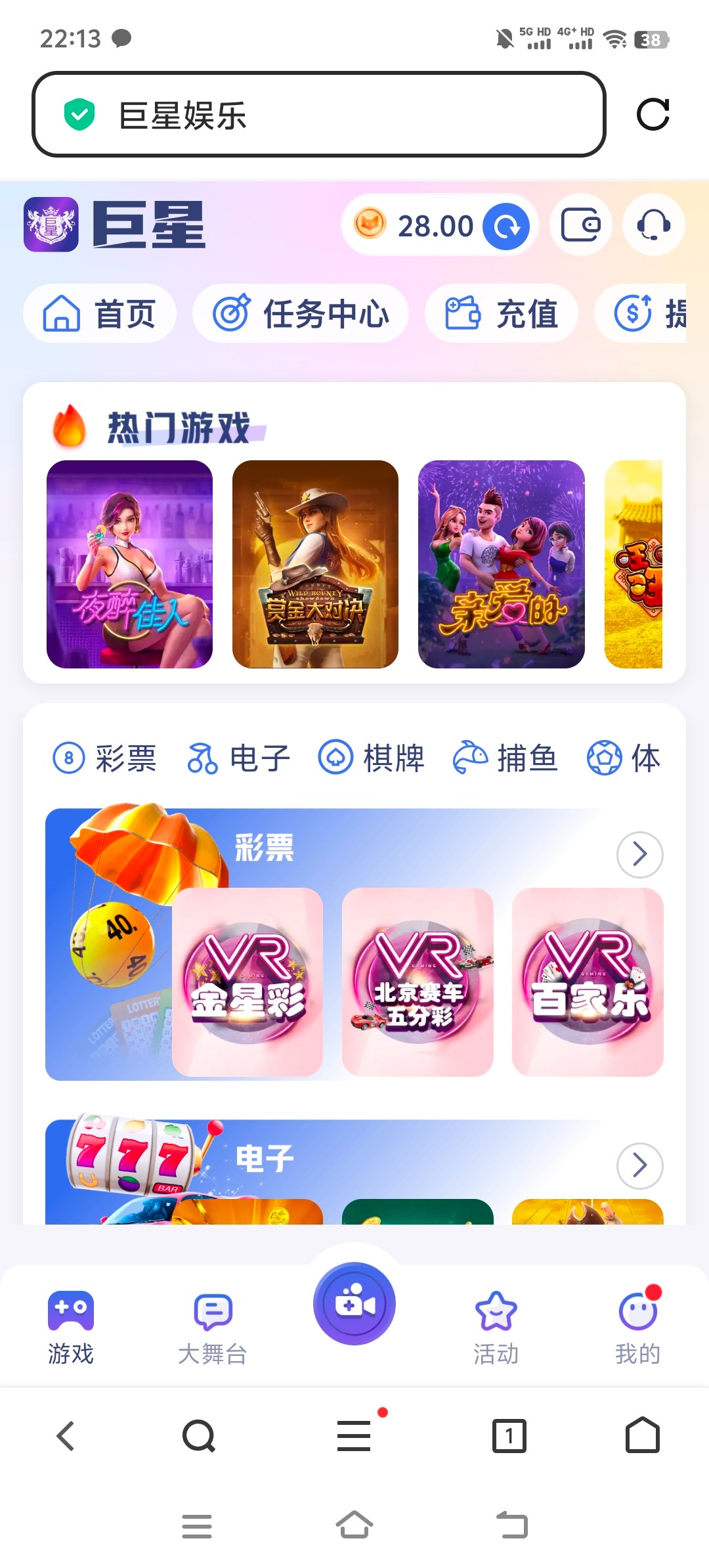This screenshot has height=1568, width=709.
Task: Switch to the 棋牌 category
Action: coord(372,758)
